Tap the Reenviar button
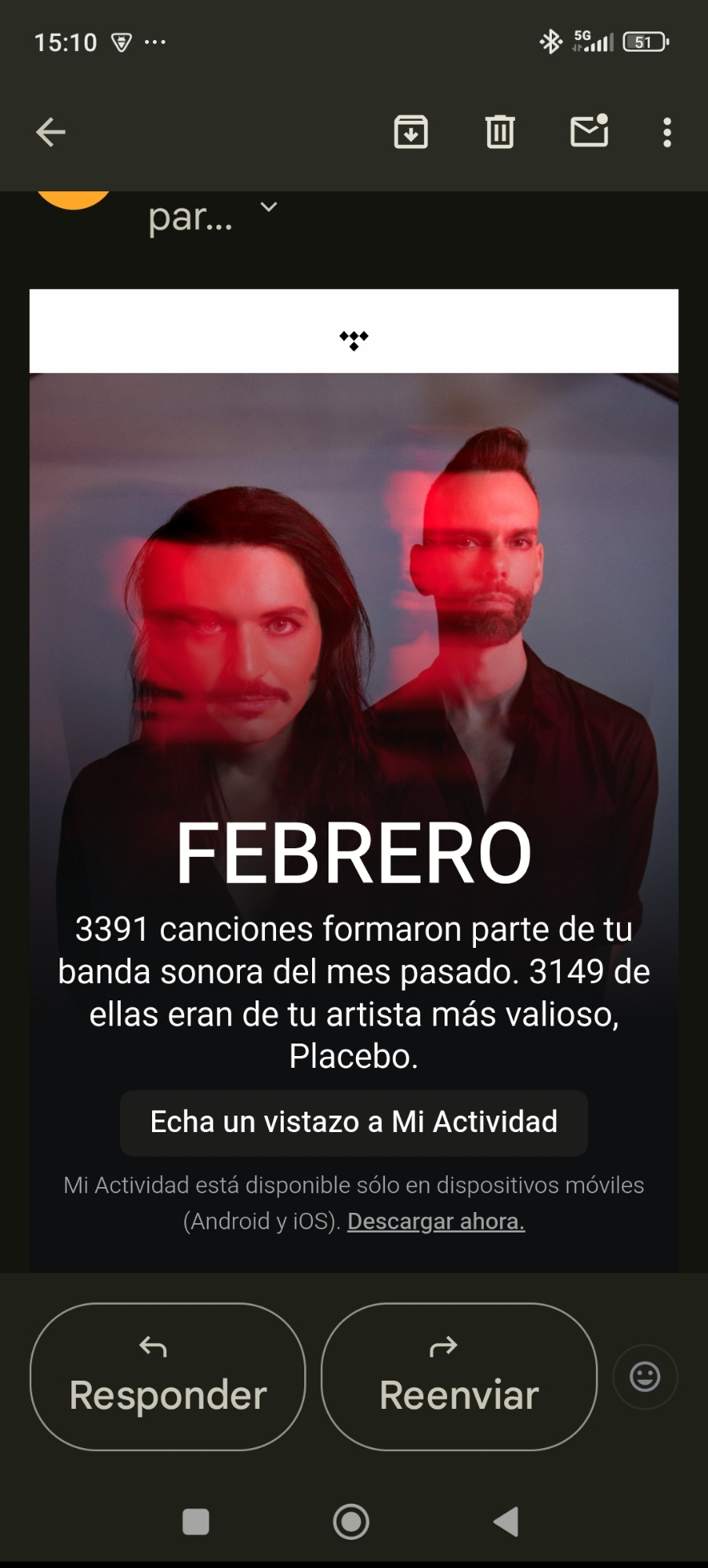 pos(459,1377)
